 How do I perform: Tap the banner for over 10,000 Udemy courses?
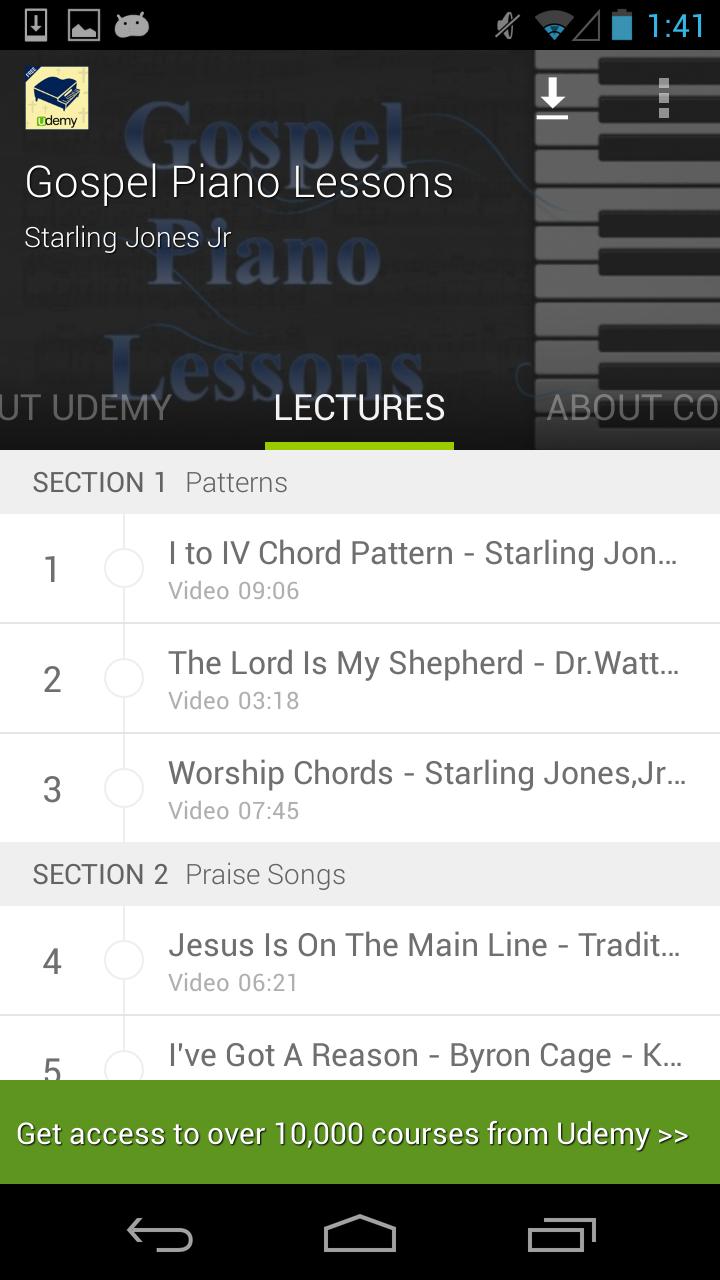tap(360, 1134)
